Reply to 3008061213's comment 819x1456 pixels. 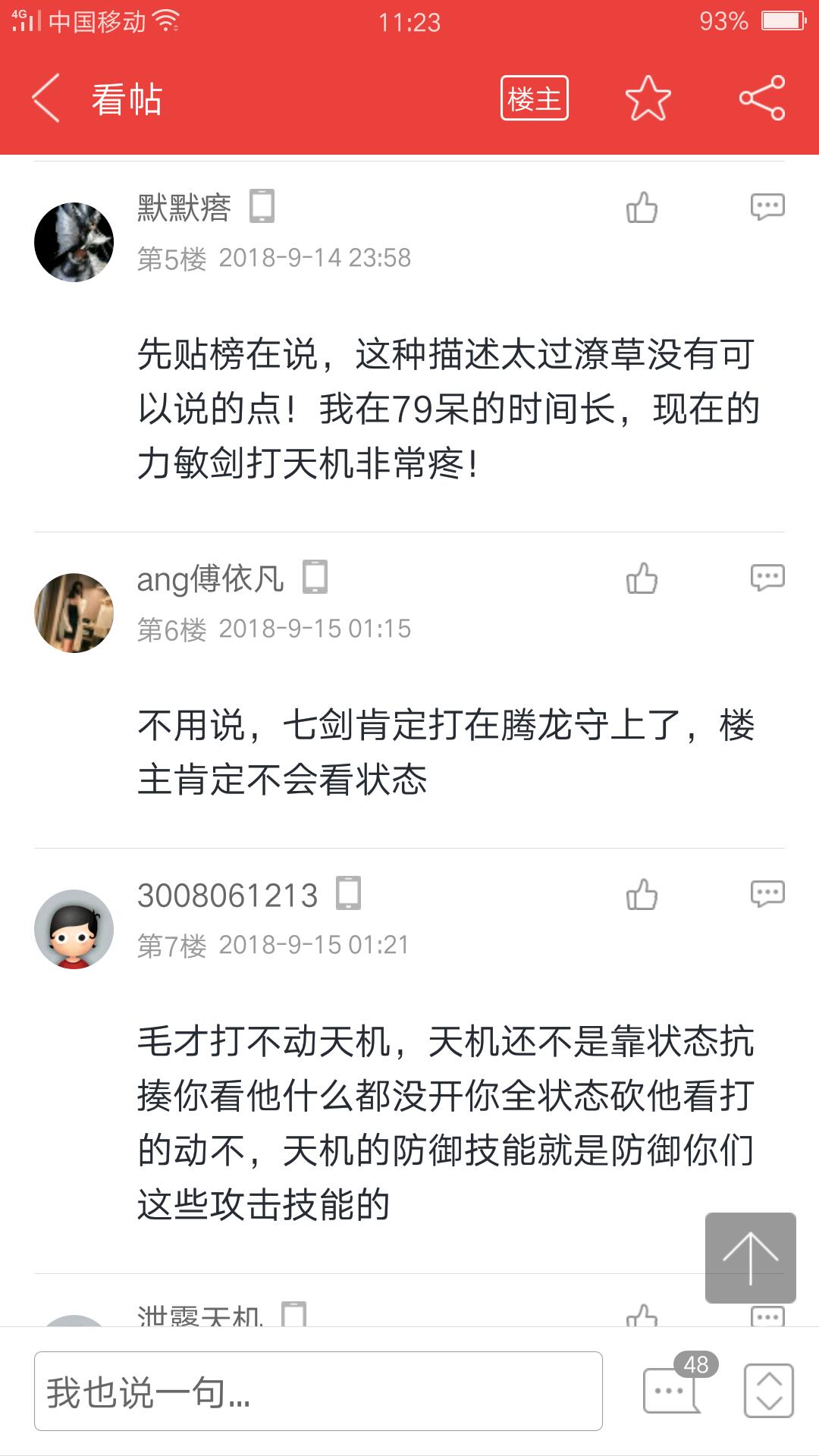[x=767, y=894]
